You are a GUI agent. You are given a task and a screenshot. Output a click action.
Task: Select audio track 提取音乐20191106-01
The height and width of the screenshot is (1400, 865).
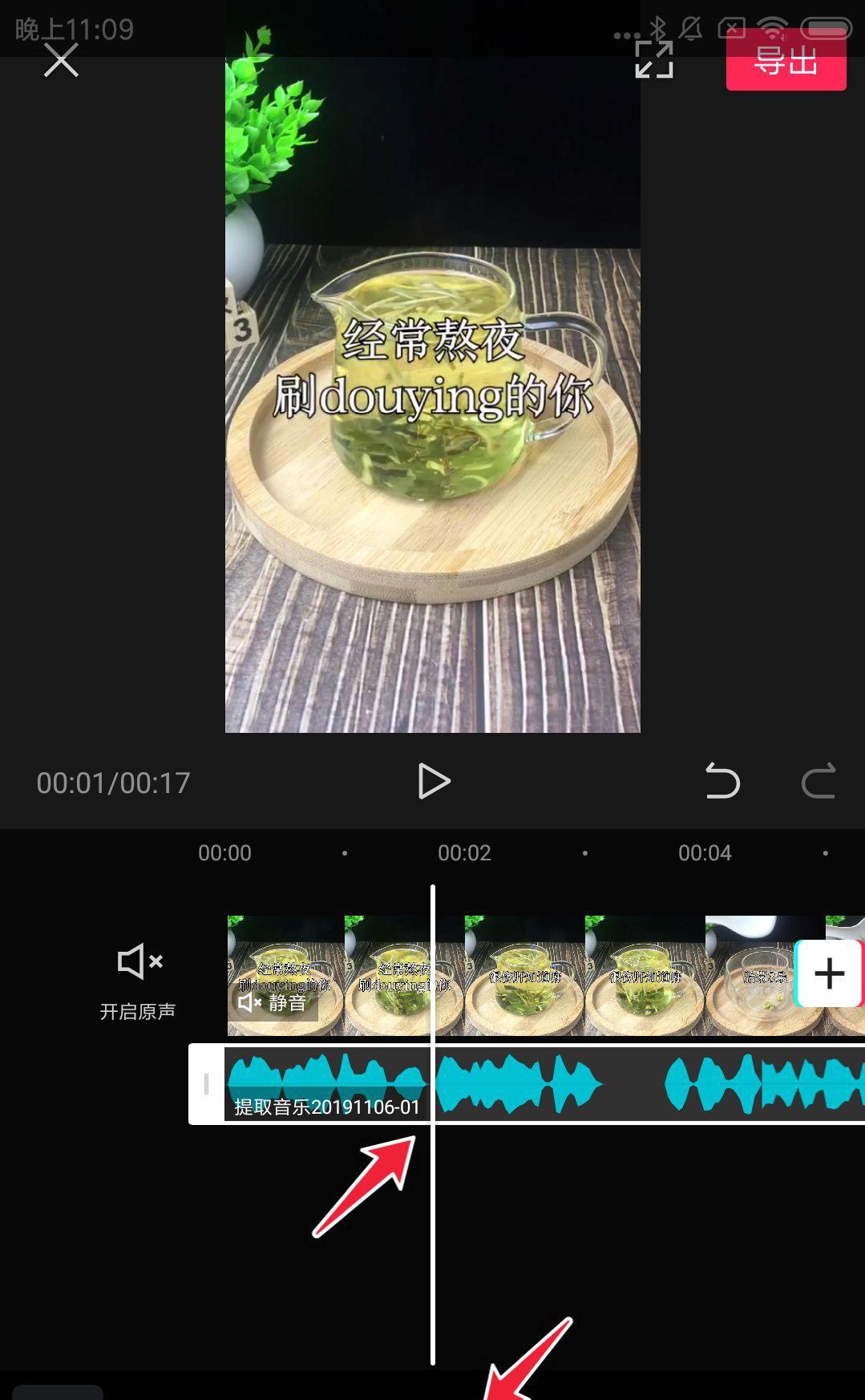(329, 1084)
